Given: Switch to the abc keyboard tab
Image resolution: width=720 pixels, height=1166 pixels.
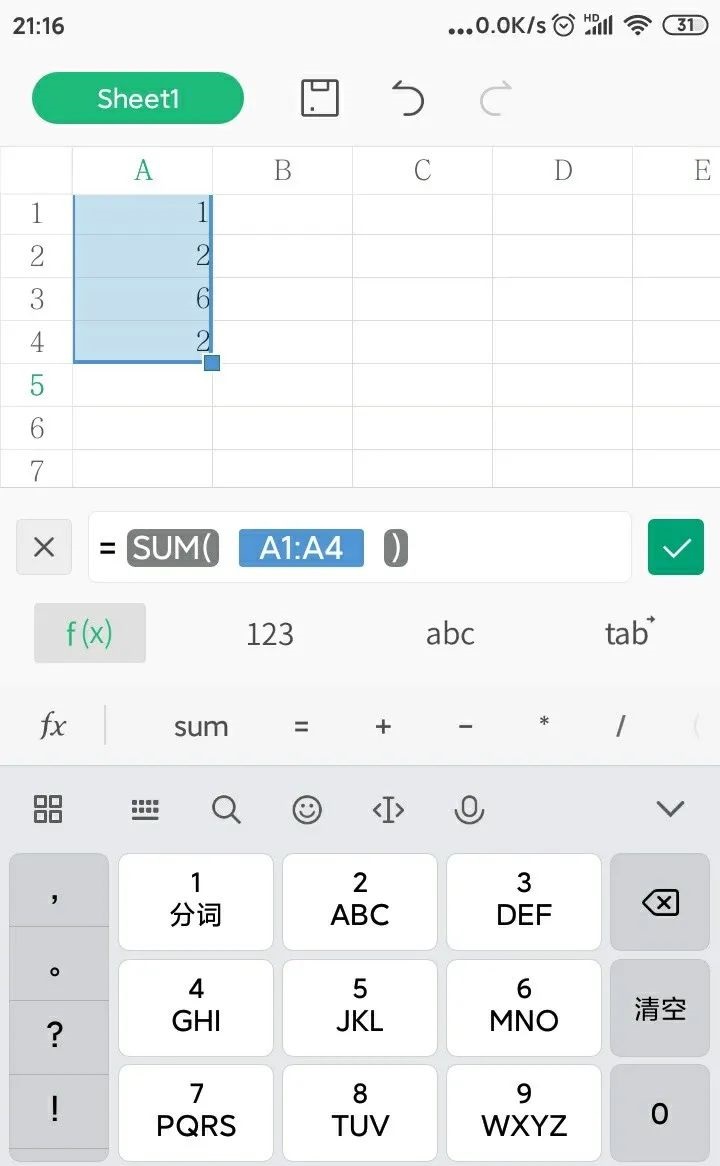Looking at the screenshot, I should click(450, 634).
